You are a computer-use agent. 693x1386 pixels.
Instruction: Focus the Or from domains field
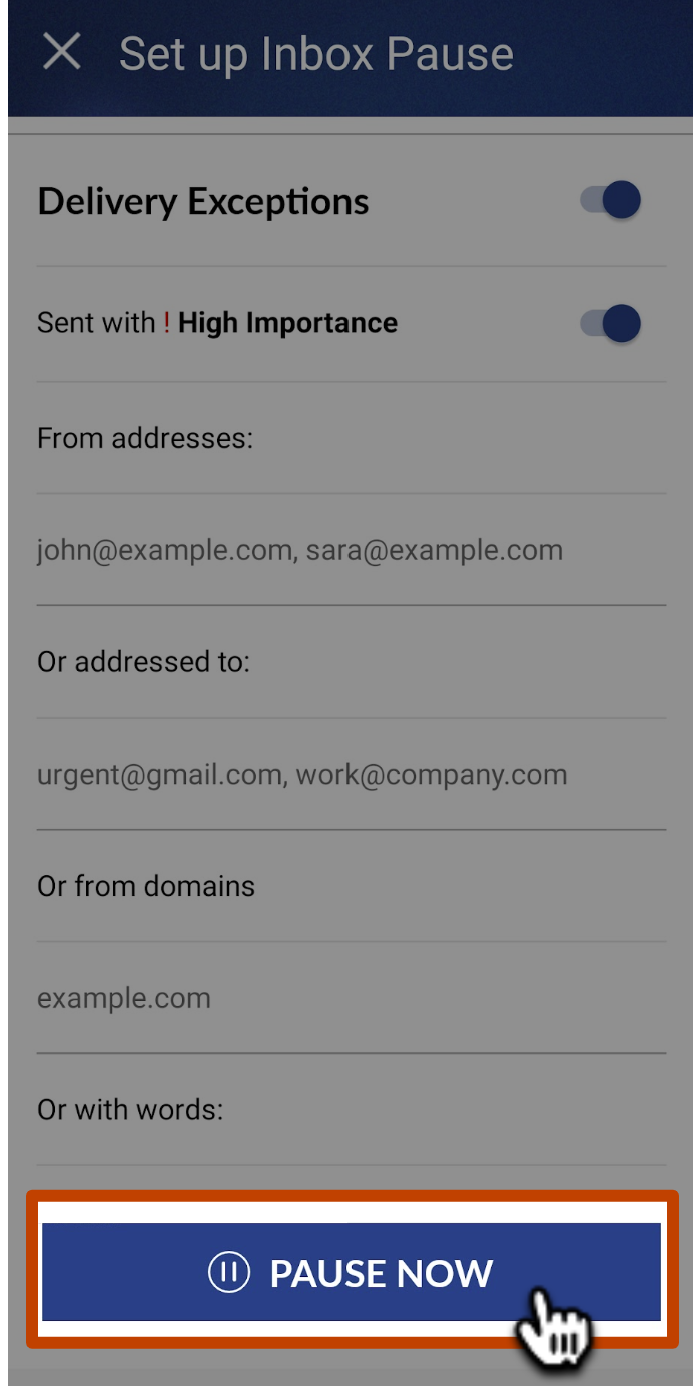tap(351, 998)
